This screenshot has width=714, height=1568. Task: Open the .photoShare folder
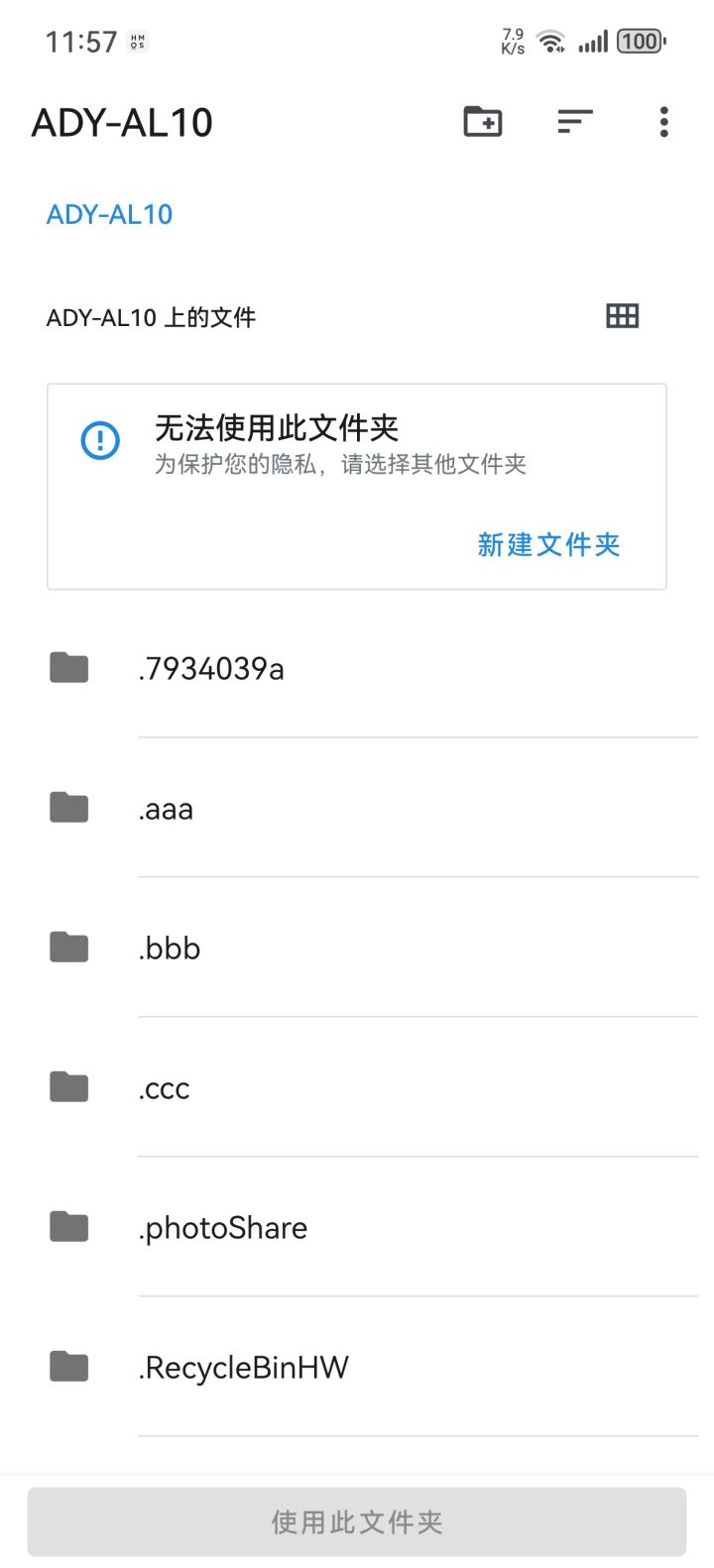(x=357, y=1227)
